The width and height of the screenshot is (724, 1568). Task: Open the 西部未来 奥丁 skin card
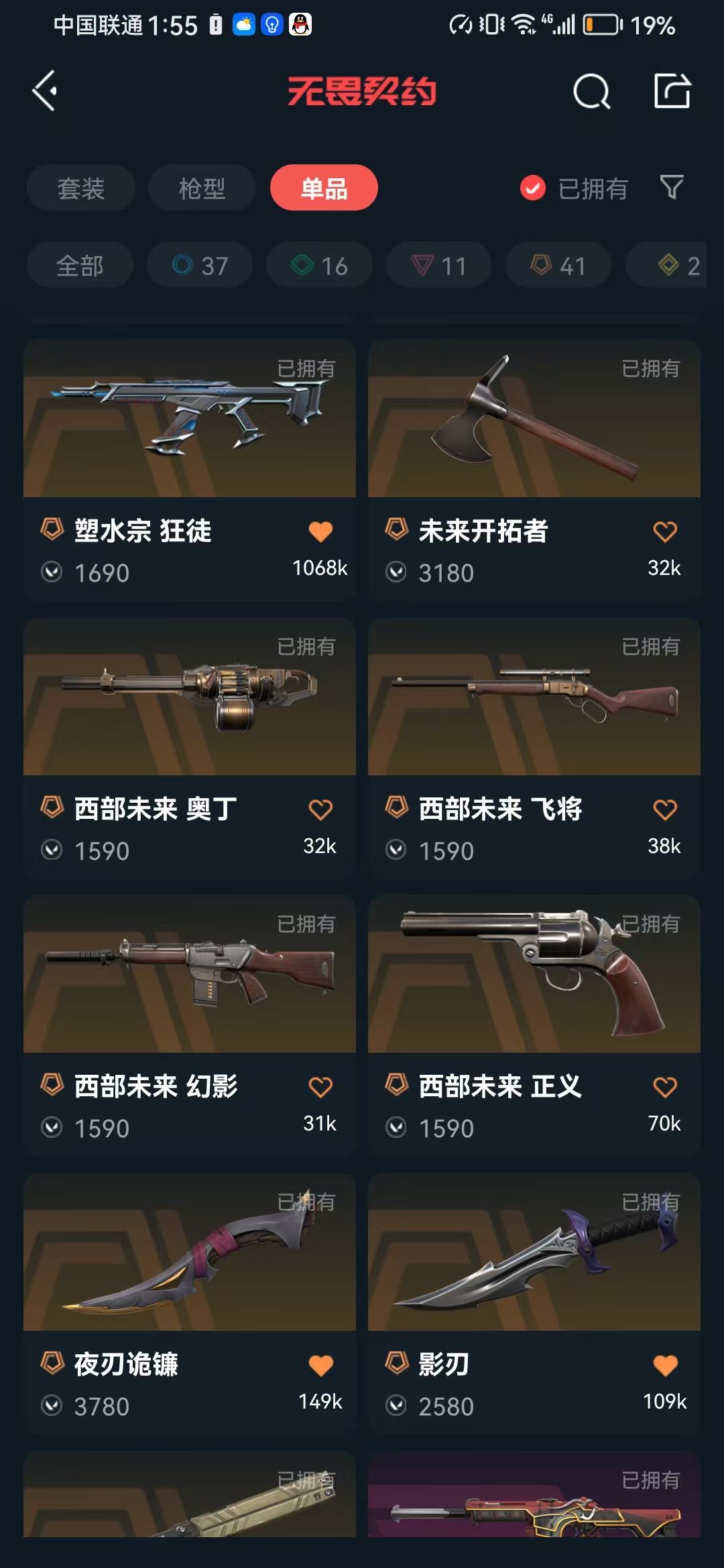190,747
